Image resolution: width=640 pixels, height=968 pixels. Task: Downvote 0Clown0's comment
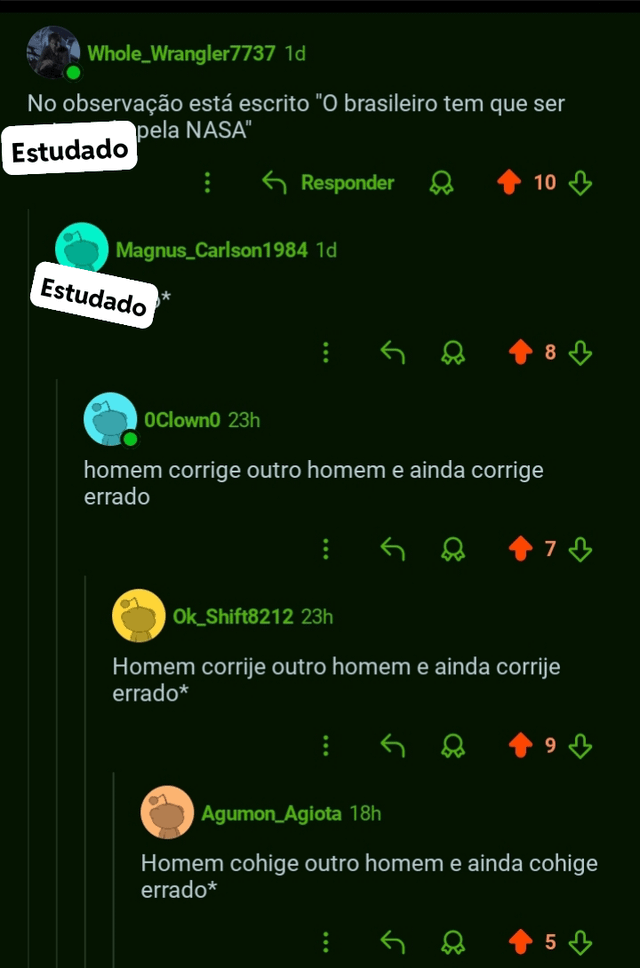[x=580, y=549]
